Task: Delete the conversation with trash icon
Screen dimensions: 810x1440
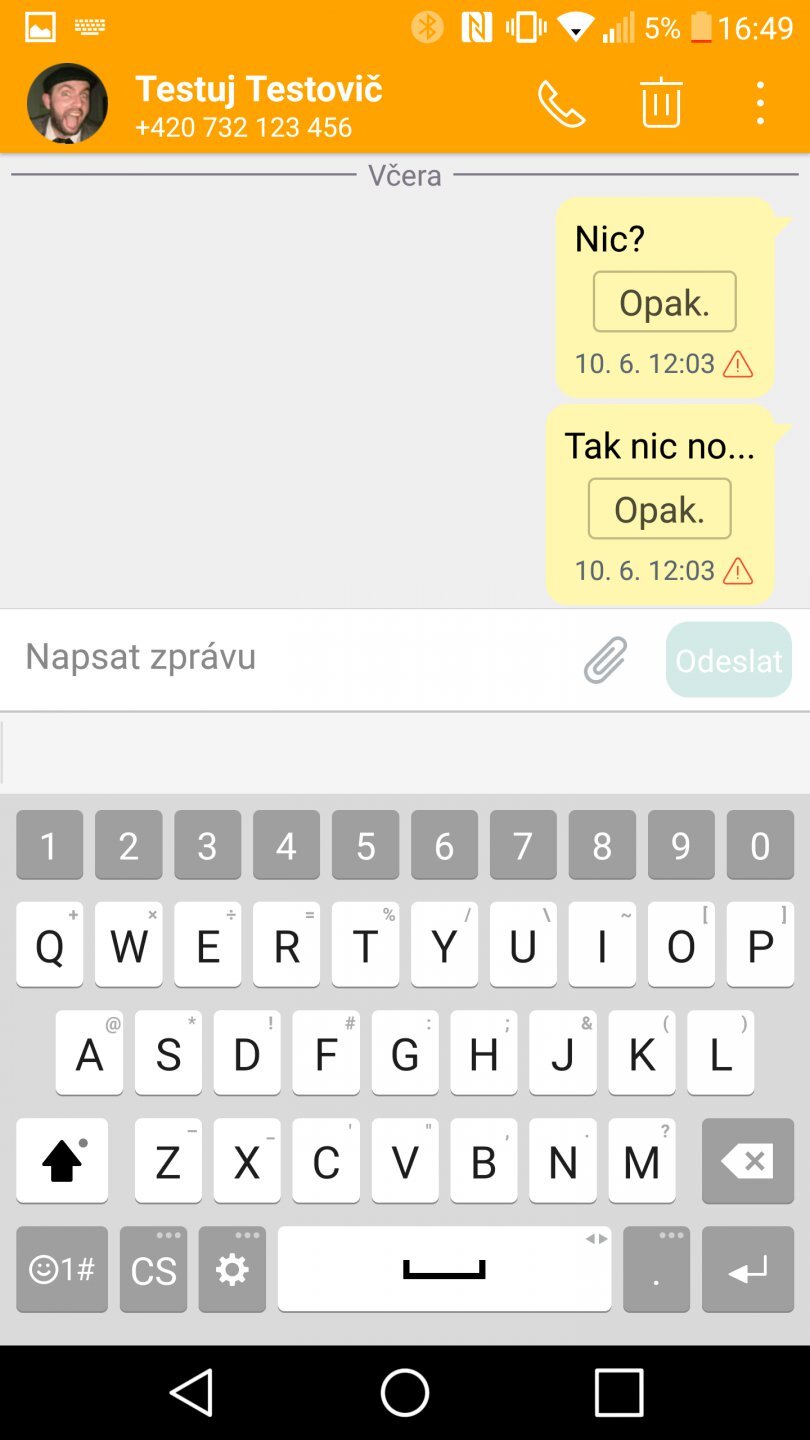Action: [661, 103]
